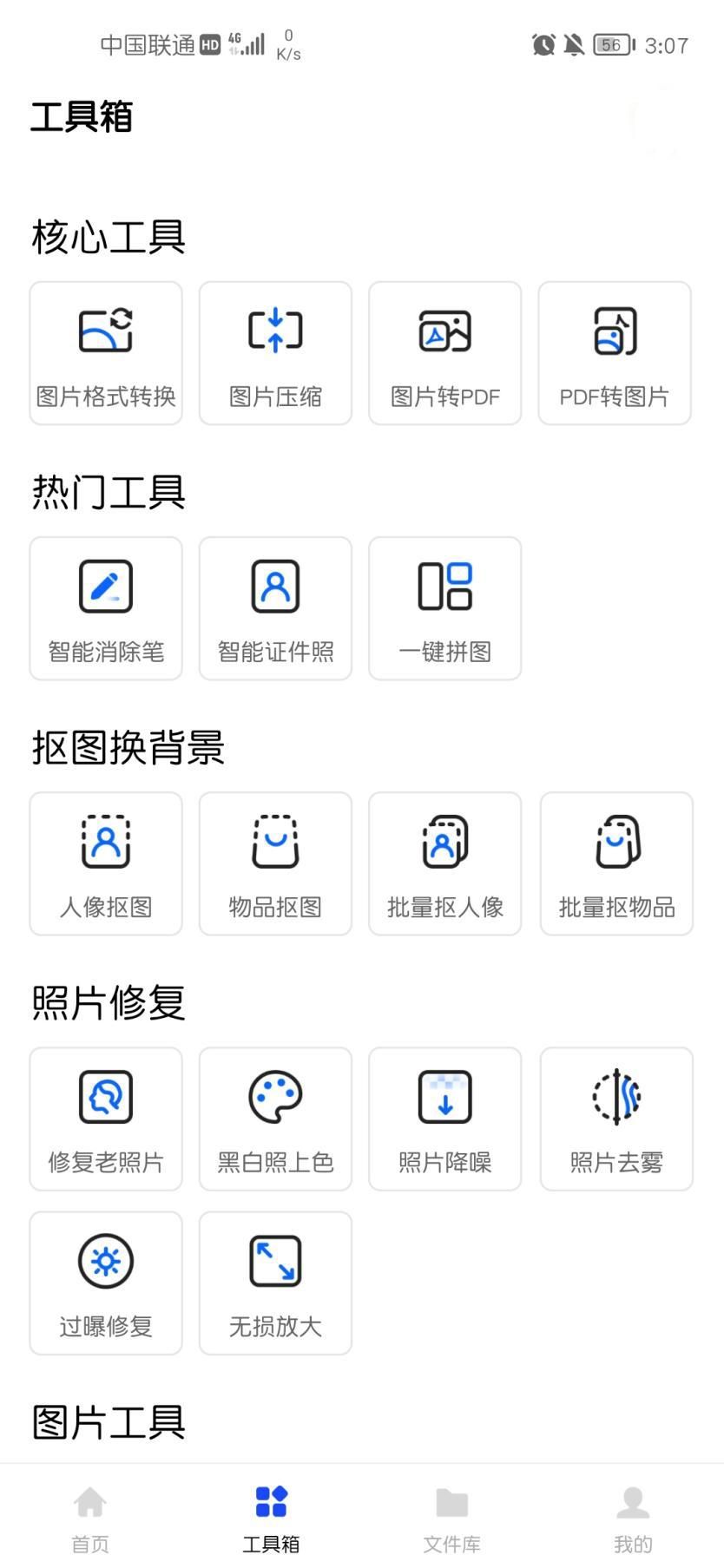Tap 黑白照上色 colorize tool
Image resolution: width=724 pixels, height=1568 pixels.
pos(275,1119)
